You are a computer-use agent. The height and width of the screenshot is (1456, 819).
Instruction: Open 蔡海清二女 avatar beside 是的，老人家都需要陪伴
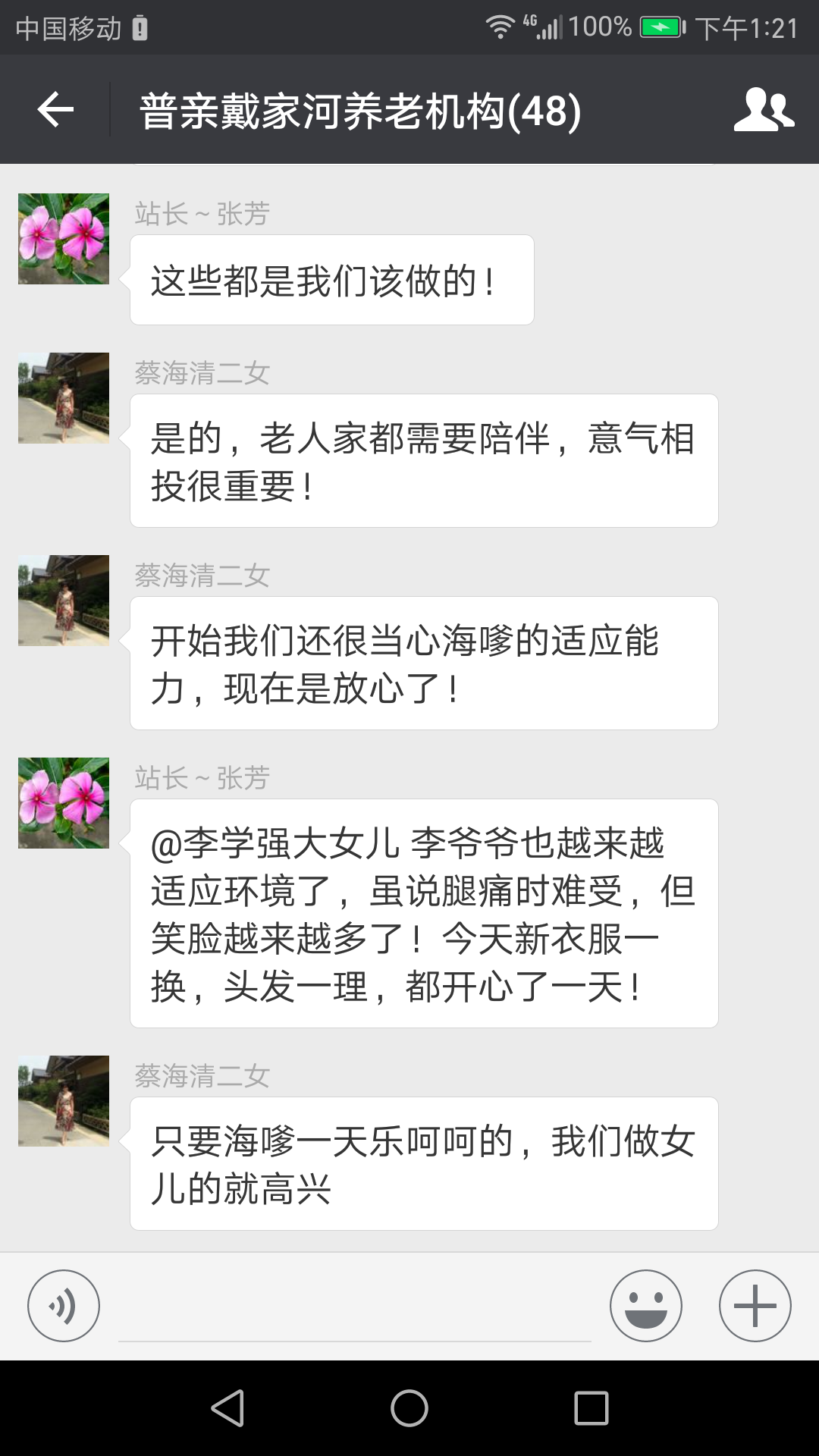tap(64, 398)
